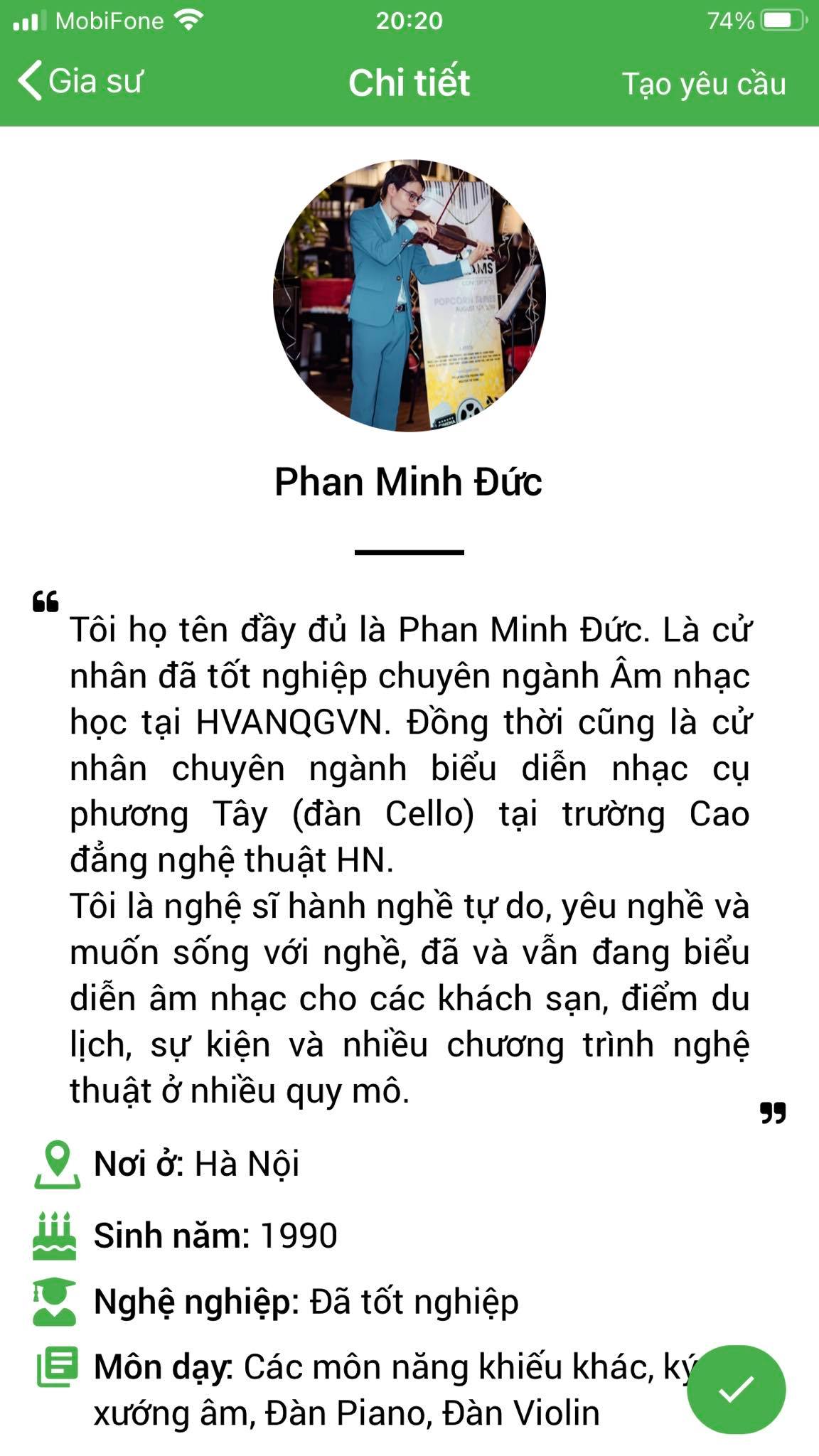
Task: Tap the green checkmark floating button
Action: [x=736, y=1389]
